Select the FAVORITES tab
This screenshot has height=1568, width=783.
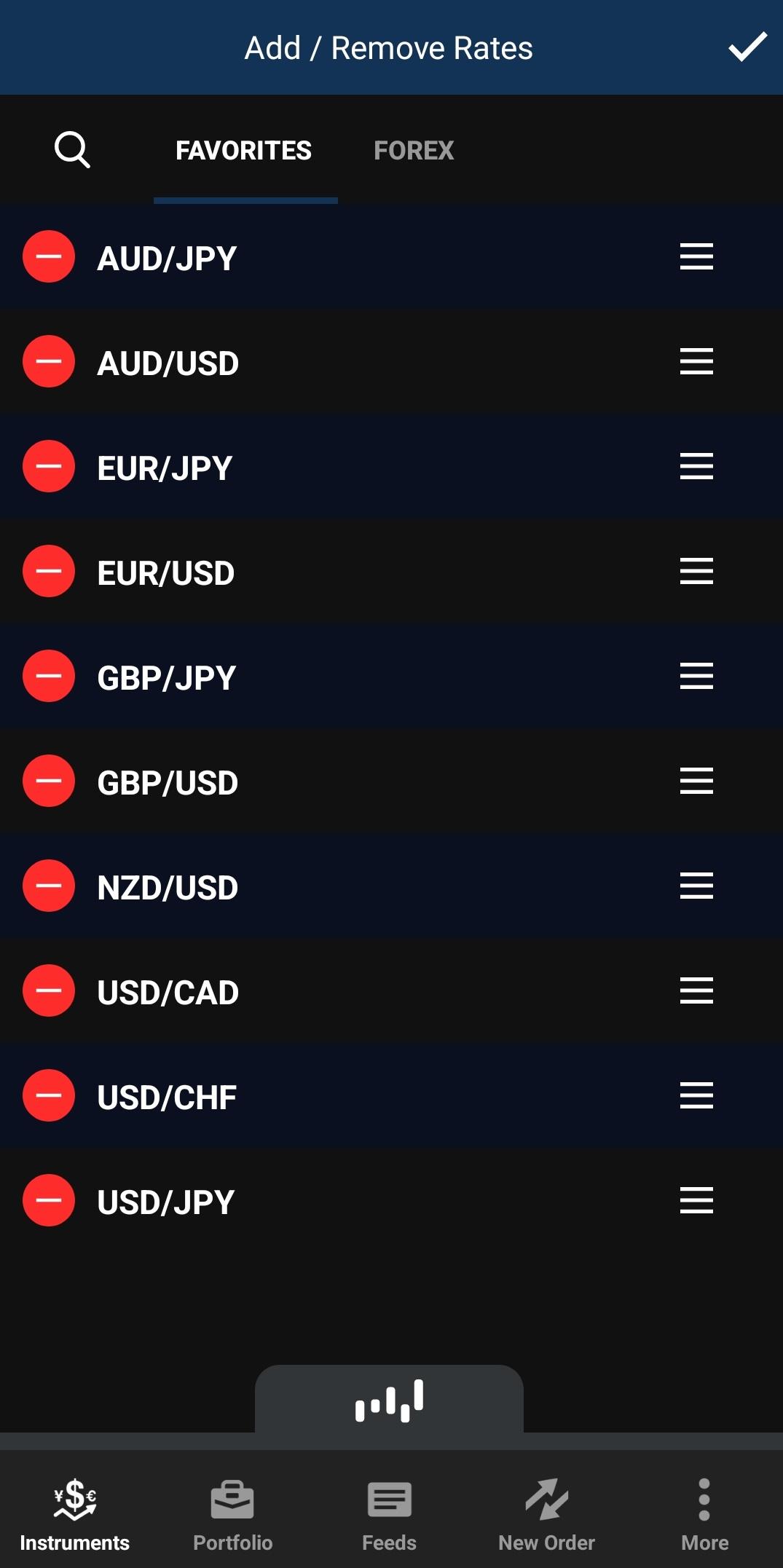point(243,151)
